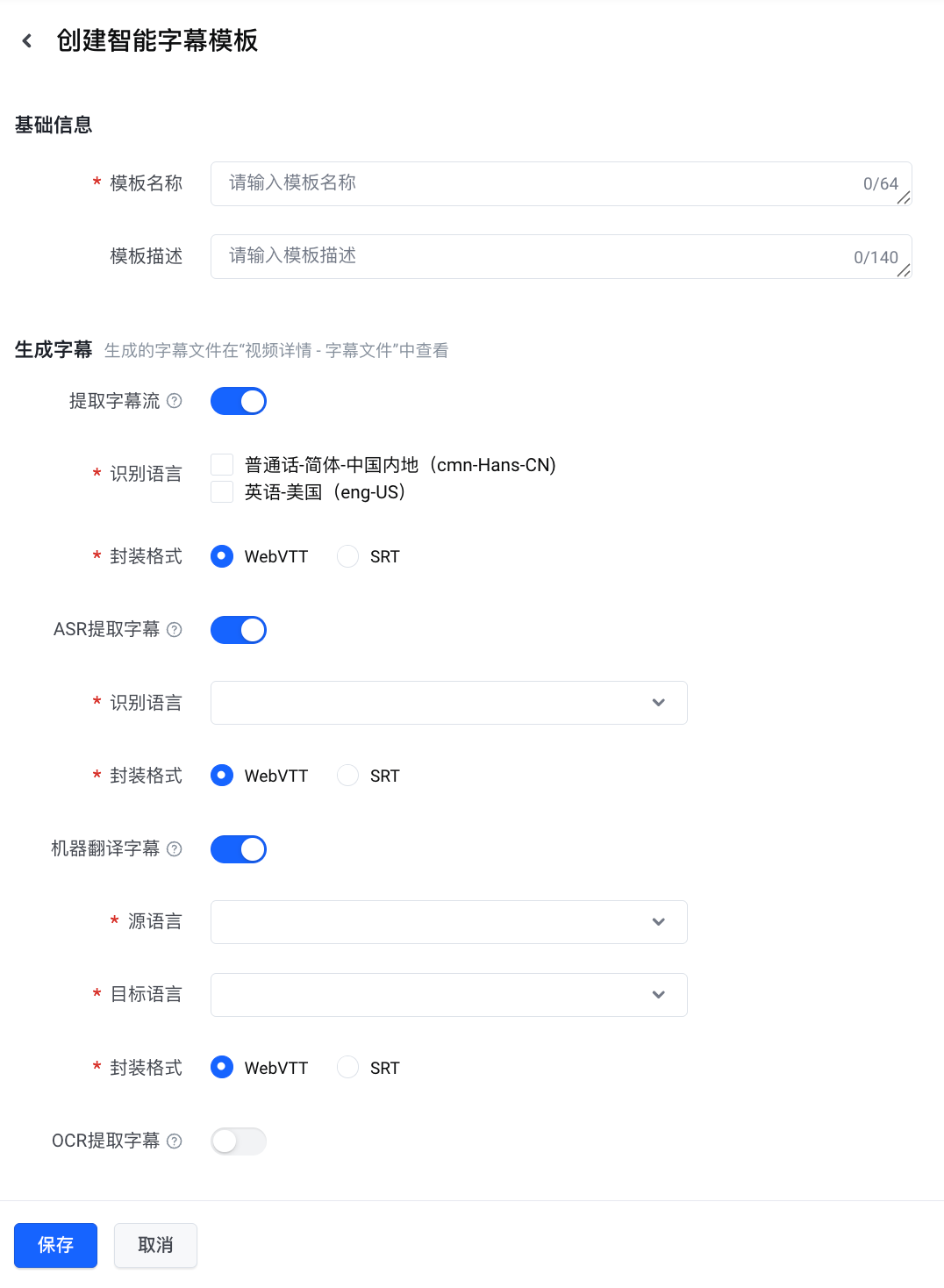Open help tooltip for 提取字幕流

[175, 401]
